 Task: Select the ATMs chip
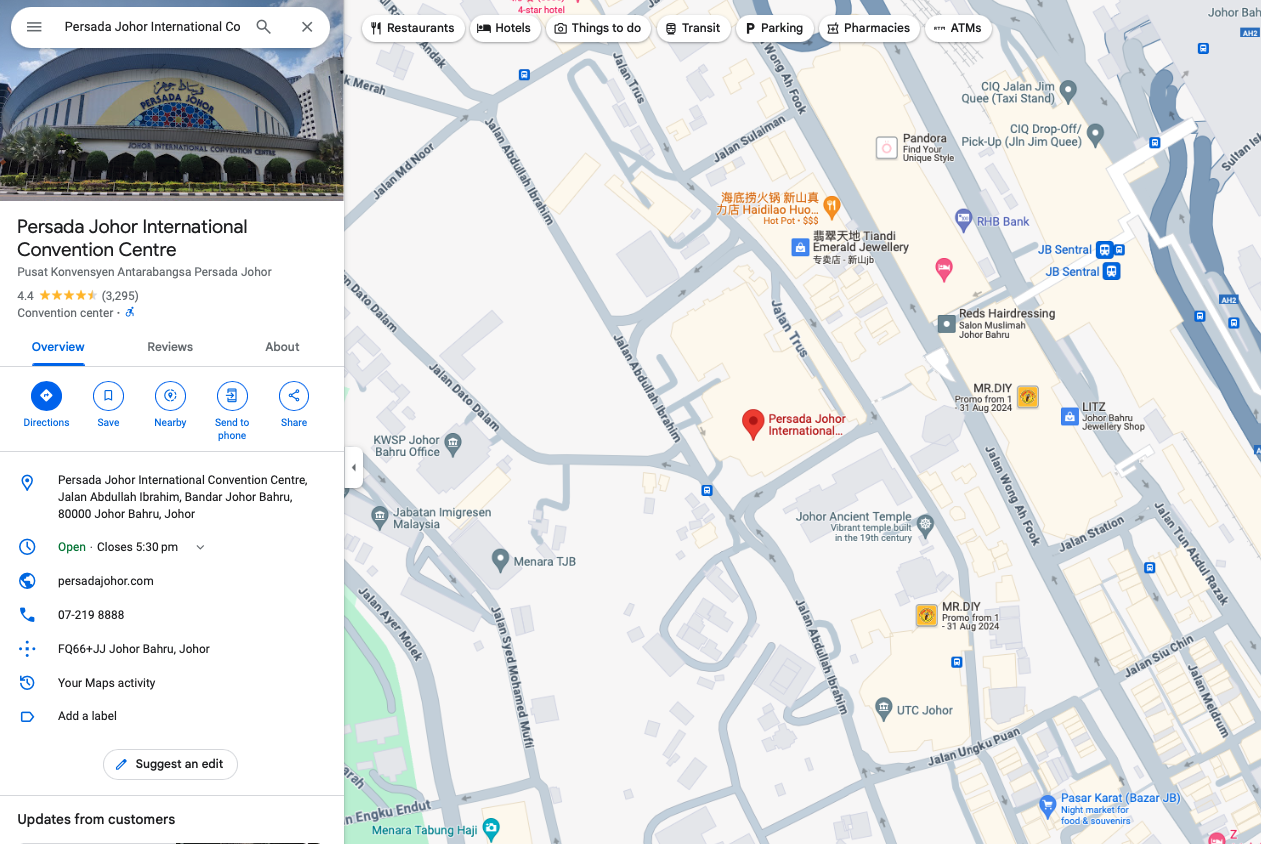957,28
